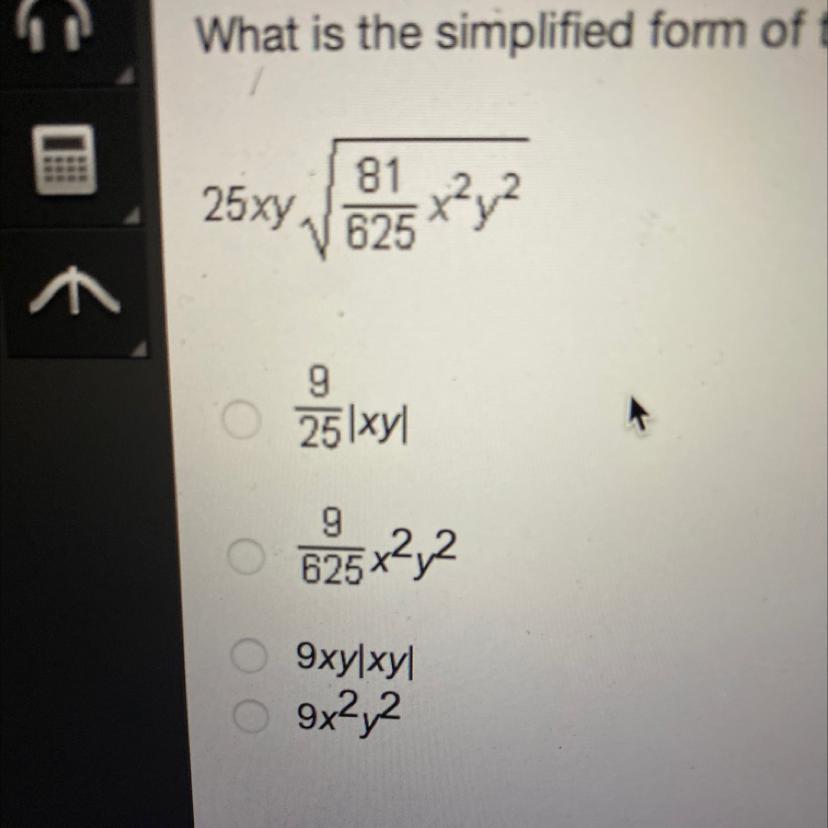The height and width of the screenshot is (828, 828).
Task: Turn on the audio headphones tool
Action: [62, 30]
